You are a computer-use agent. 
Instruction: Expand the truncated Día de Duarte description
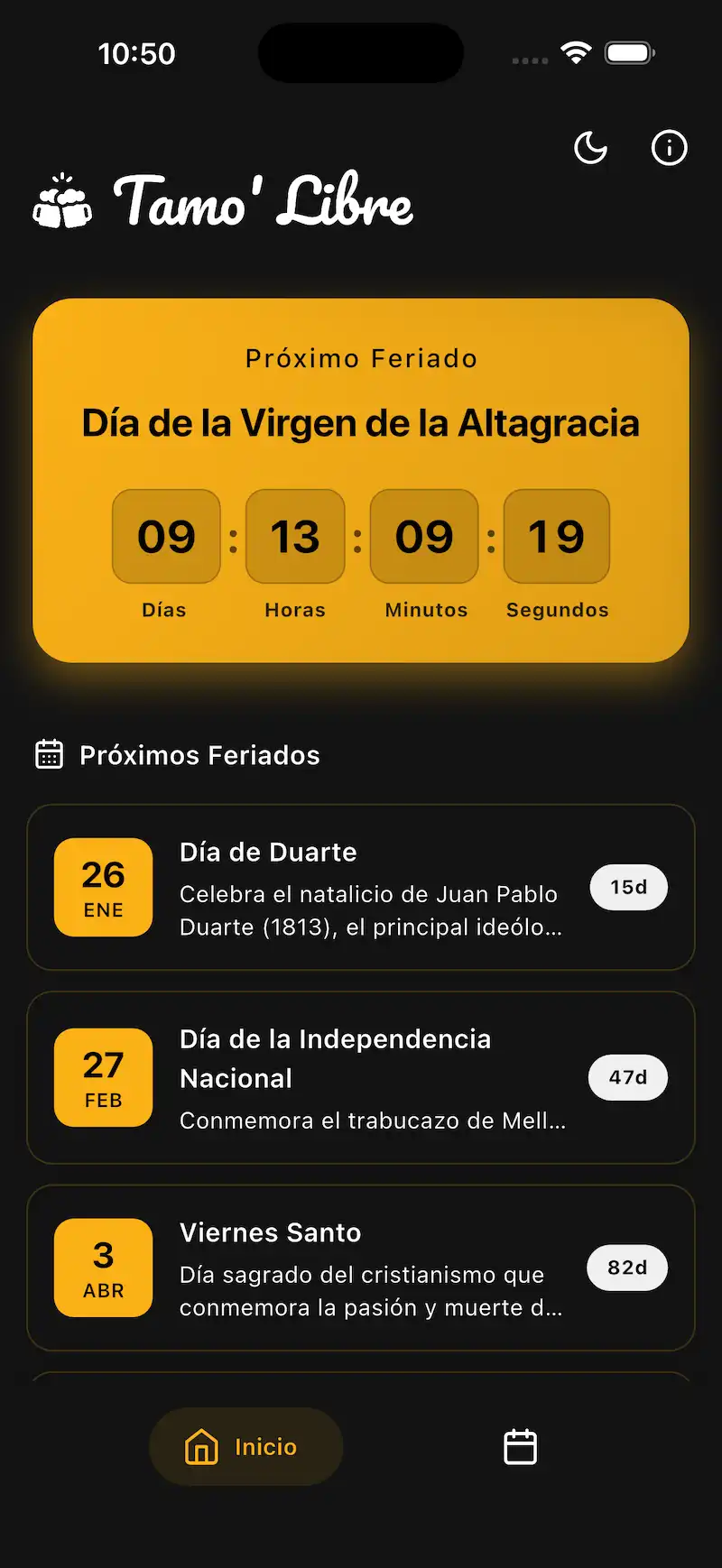click(x=370, y=910)
